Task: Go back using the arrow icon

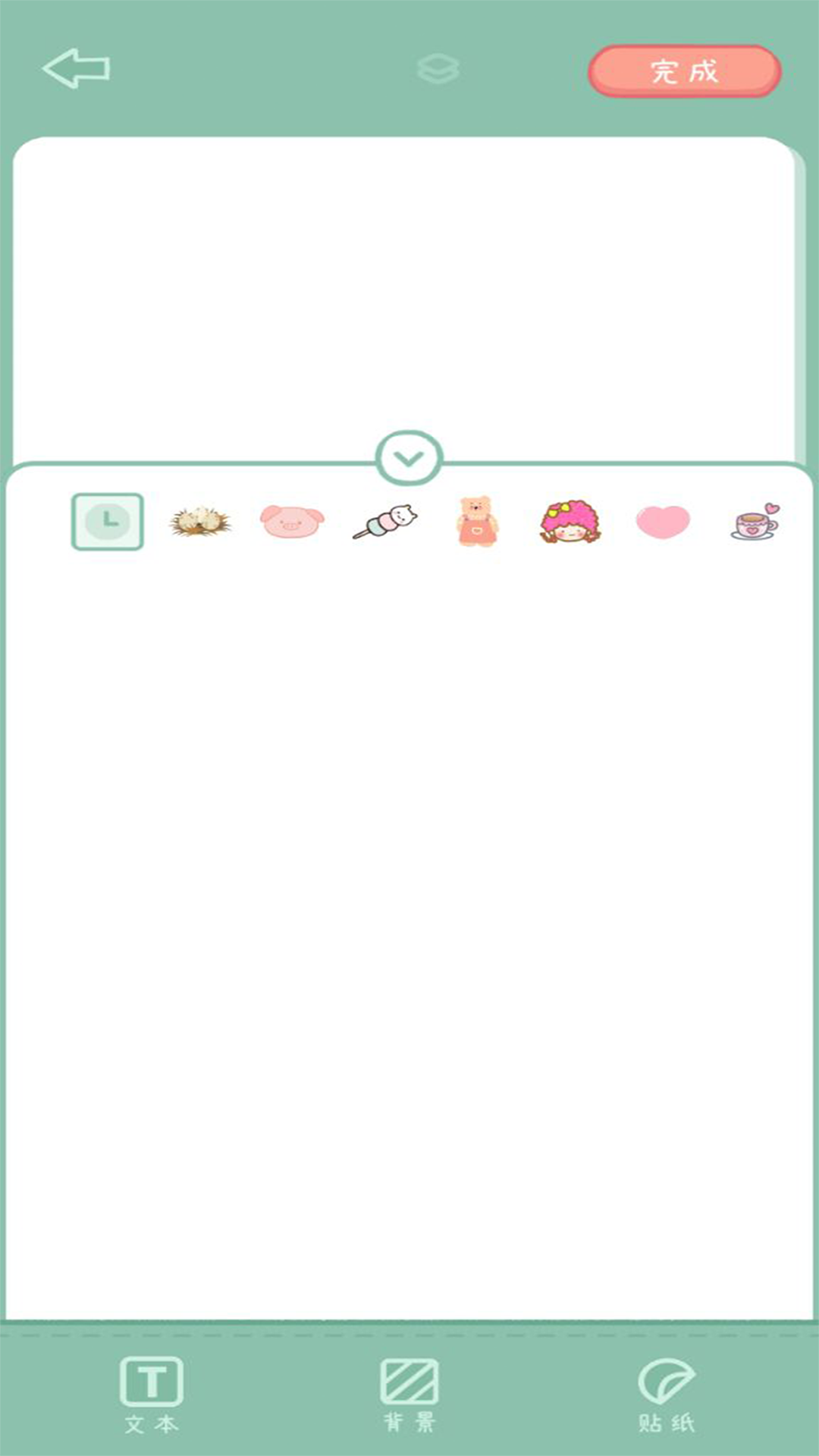Action: click(76, 68)
